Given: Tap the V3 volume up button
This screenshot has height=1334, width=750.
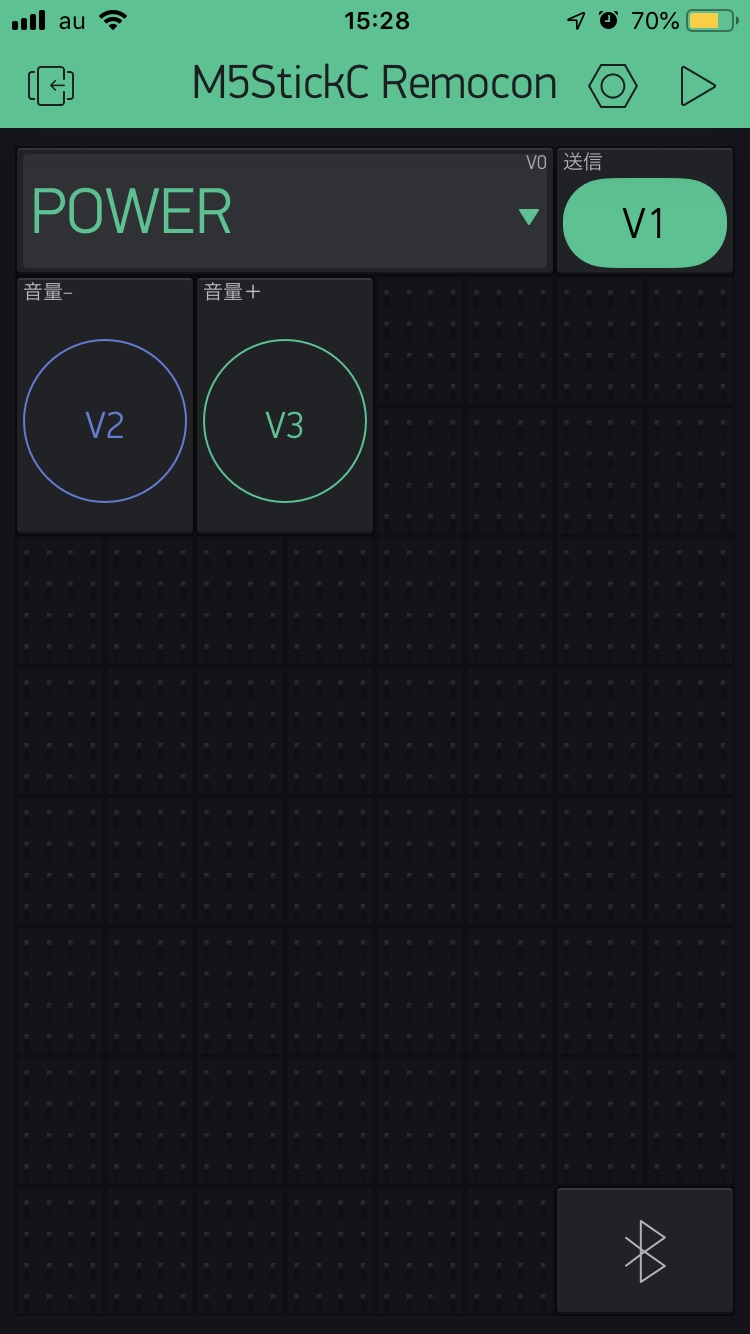Looking at the screenshot, I should point(285,421).
